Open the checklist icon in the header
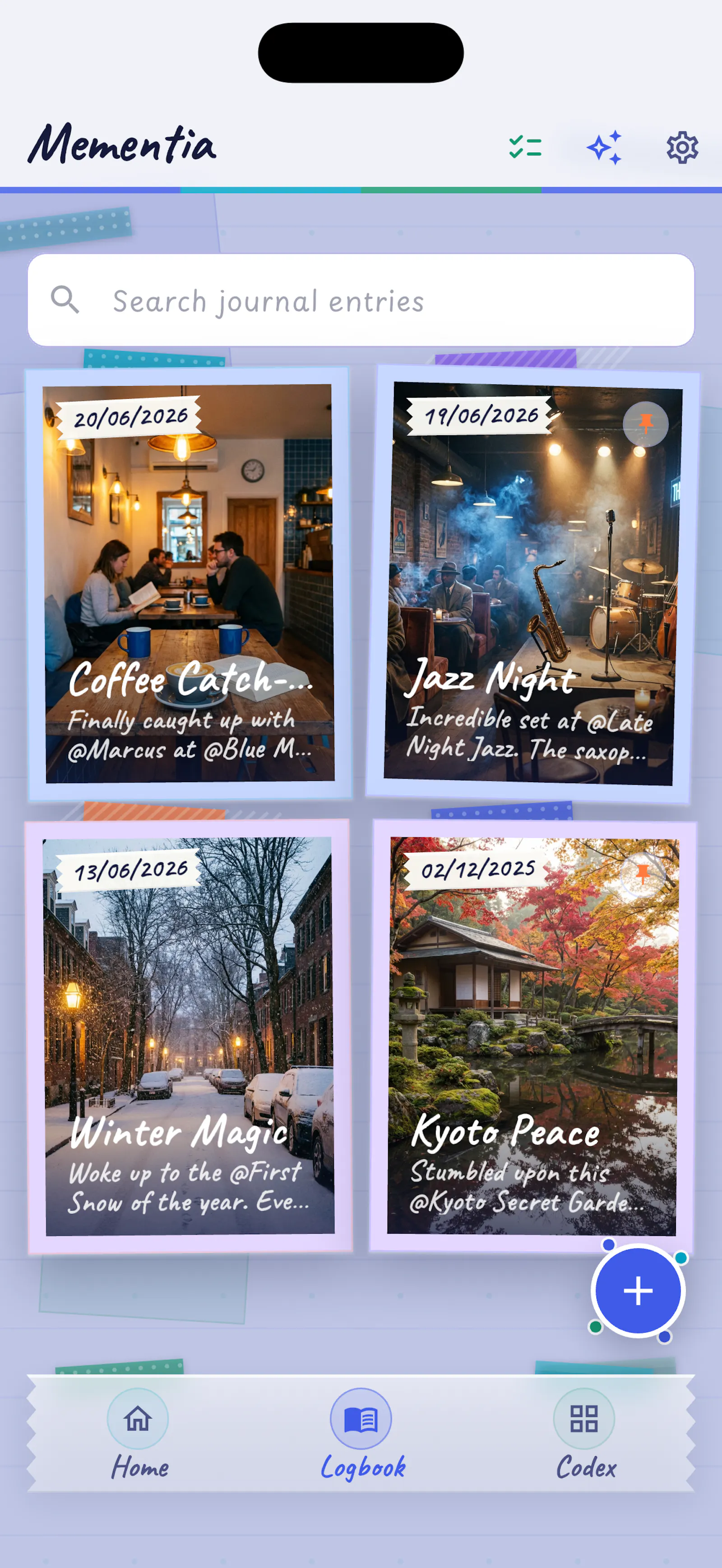The width and height of the screenshot is (722, 1568). tap(525, 148)
